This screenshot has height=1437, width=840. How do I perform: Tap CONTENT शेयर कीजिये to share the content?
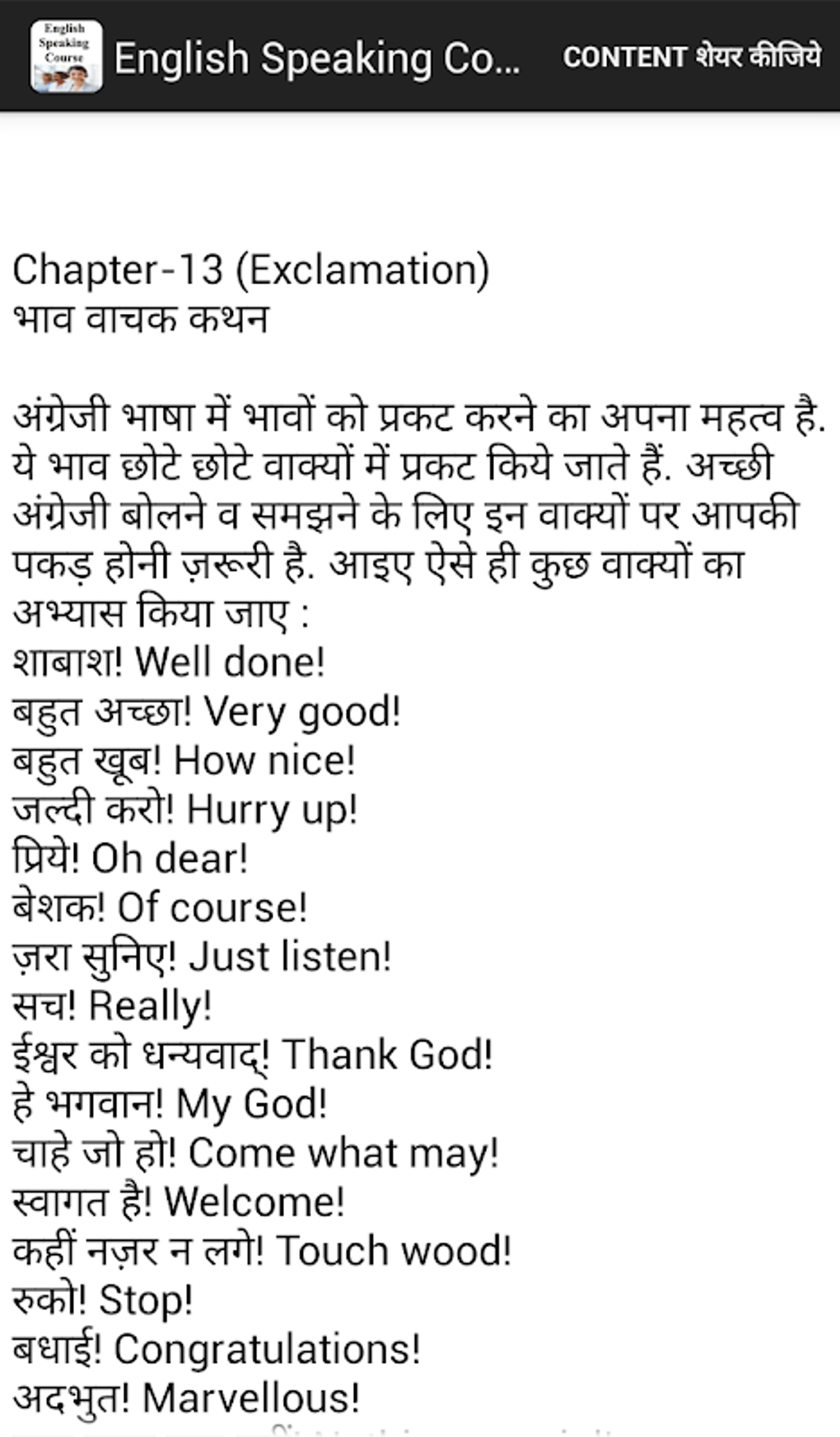(692, 57)
